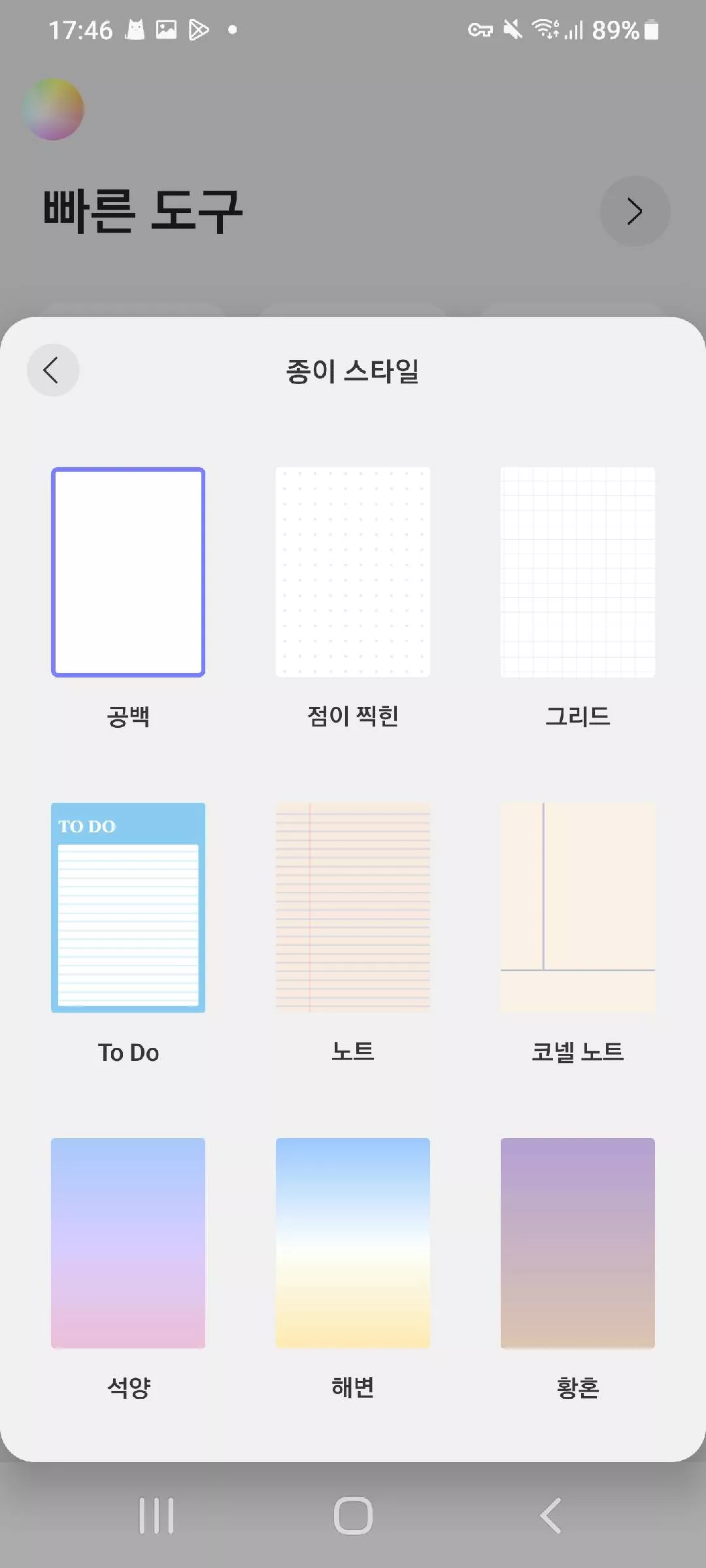Apply the 해변 gradient paper
Viewport: 706px width, 1568px height.
pos(353,1243)
